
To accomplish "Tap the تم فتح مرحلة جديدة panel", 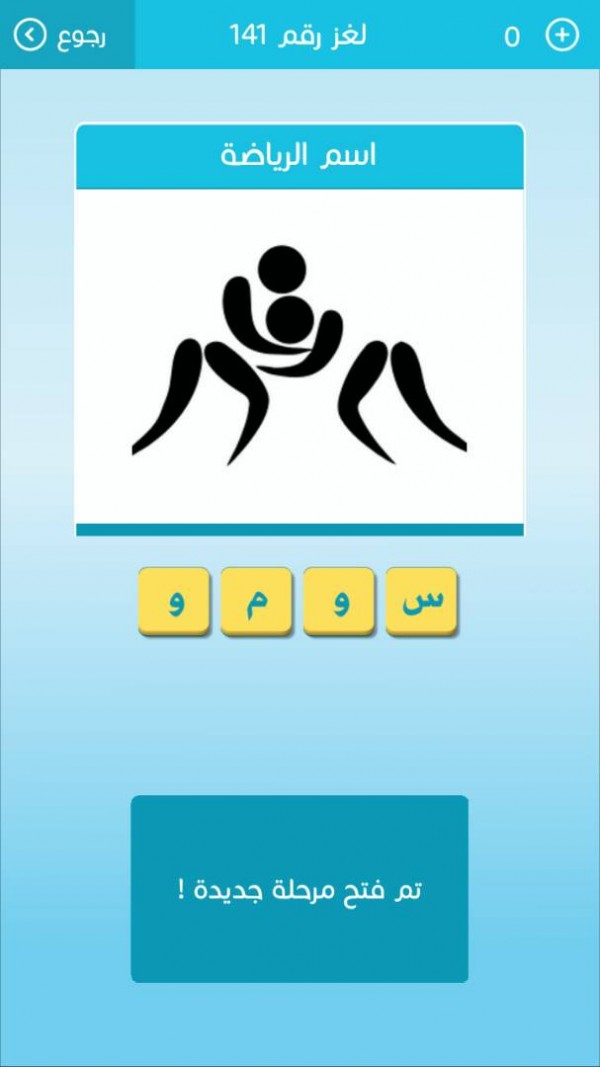I will tap(299, 889).
